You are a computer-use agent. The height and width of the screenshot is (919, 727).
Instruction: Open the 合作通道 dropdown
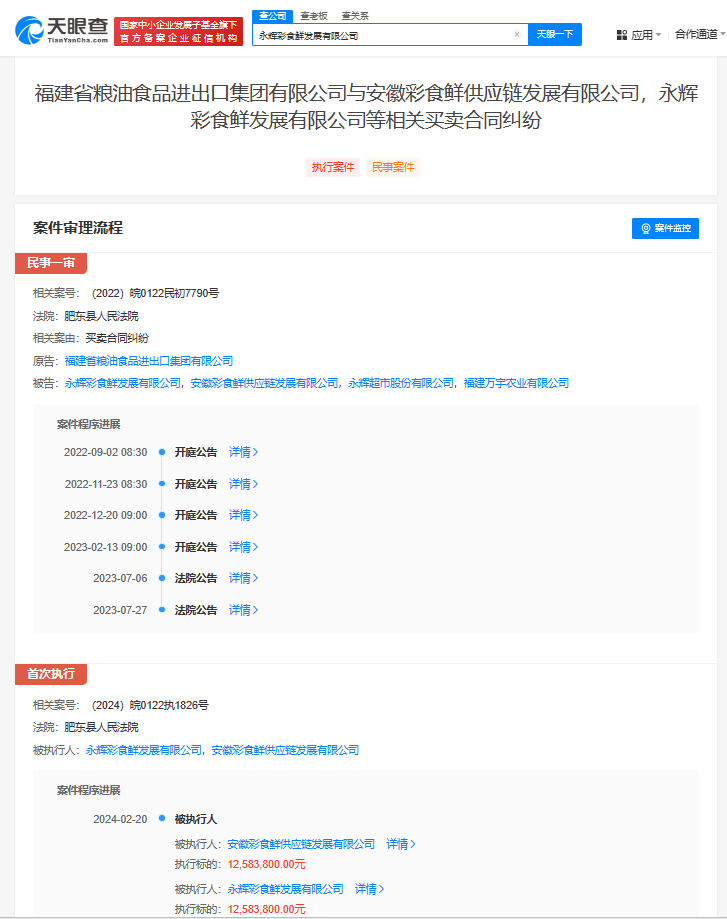point(699,34)
